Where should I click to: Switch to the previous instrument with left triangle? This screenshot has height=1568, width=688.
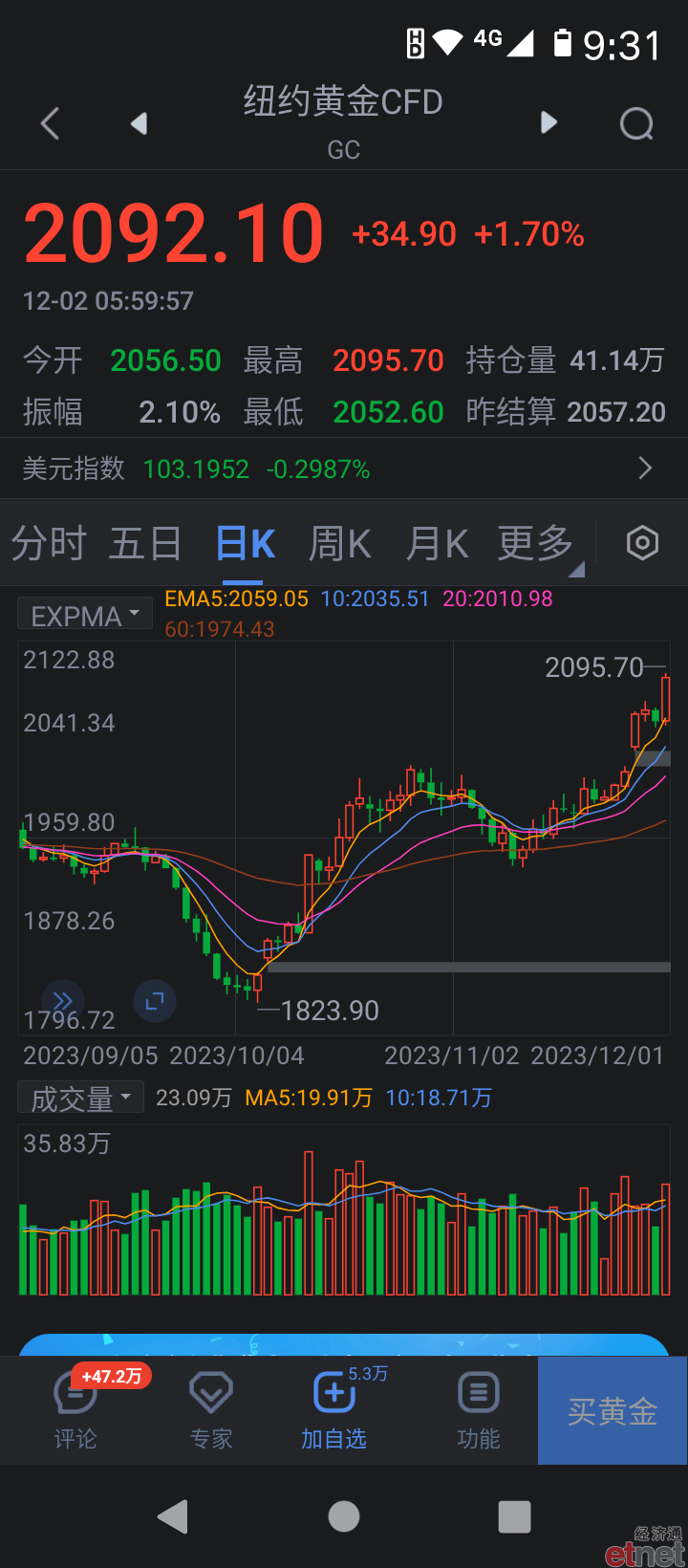(x=140, y=123)
